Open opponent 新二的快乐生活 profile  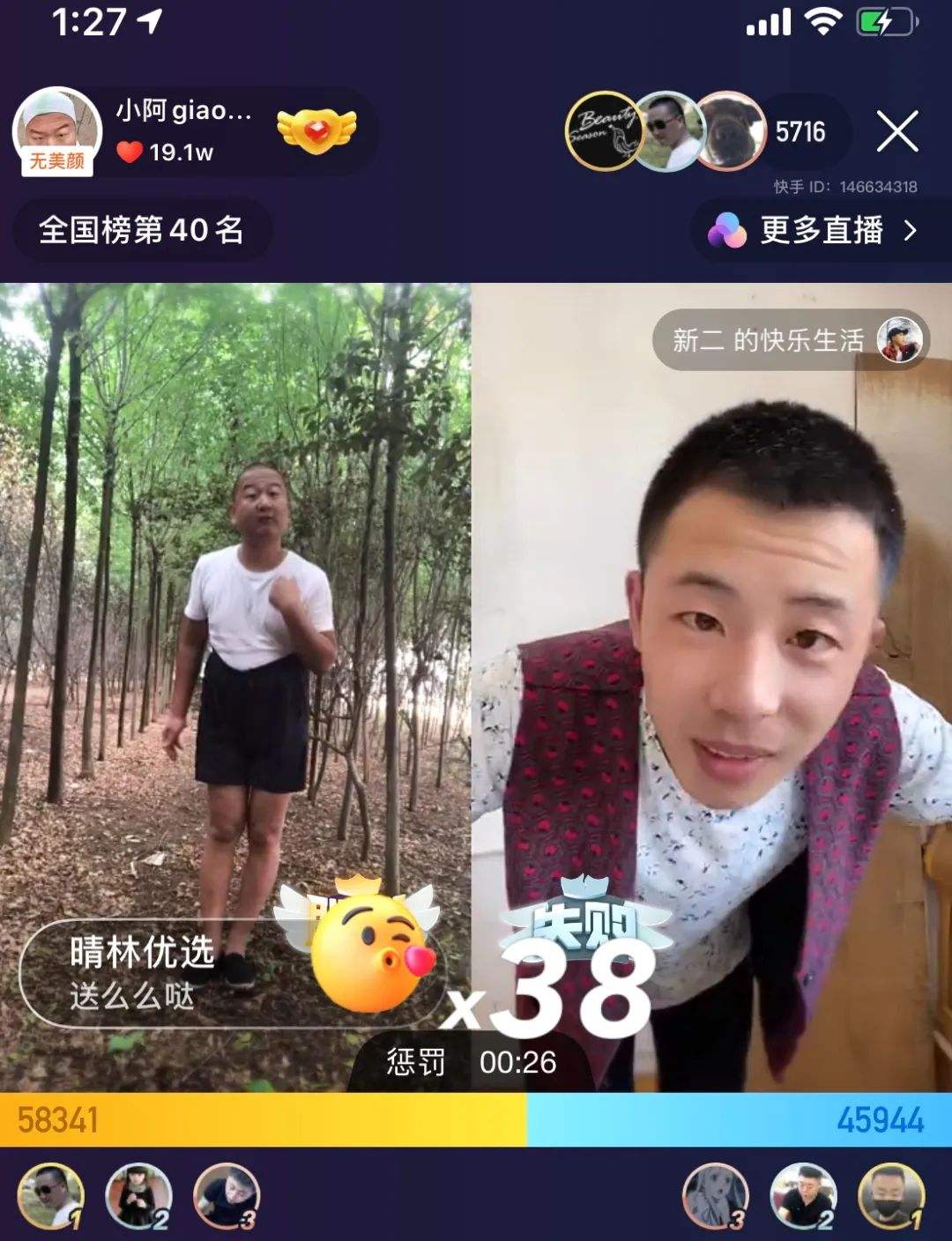(787, 340)
